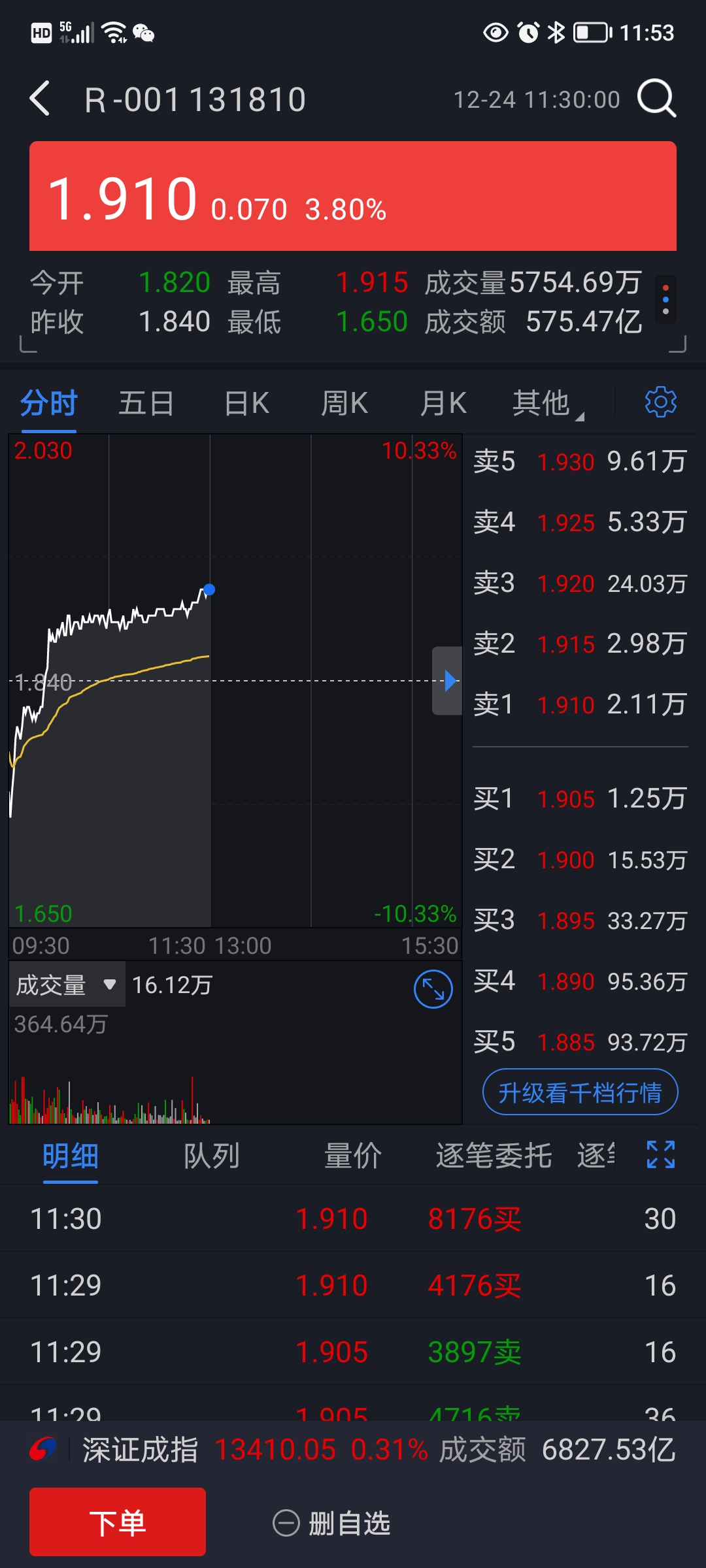Image resolution: width=706 pixels, height=1568 pixels.
Task: Tap the red 下单 order button
Action: point(118,1522)
